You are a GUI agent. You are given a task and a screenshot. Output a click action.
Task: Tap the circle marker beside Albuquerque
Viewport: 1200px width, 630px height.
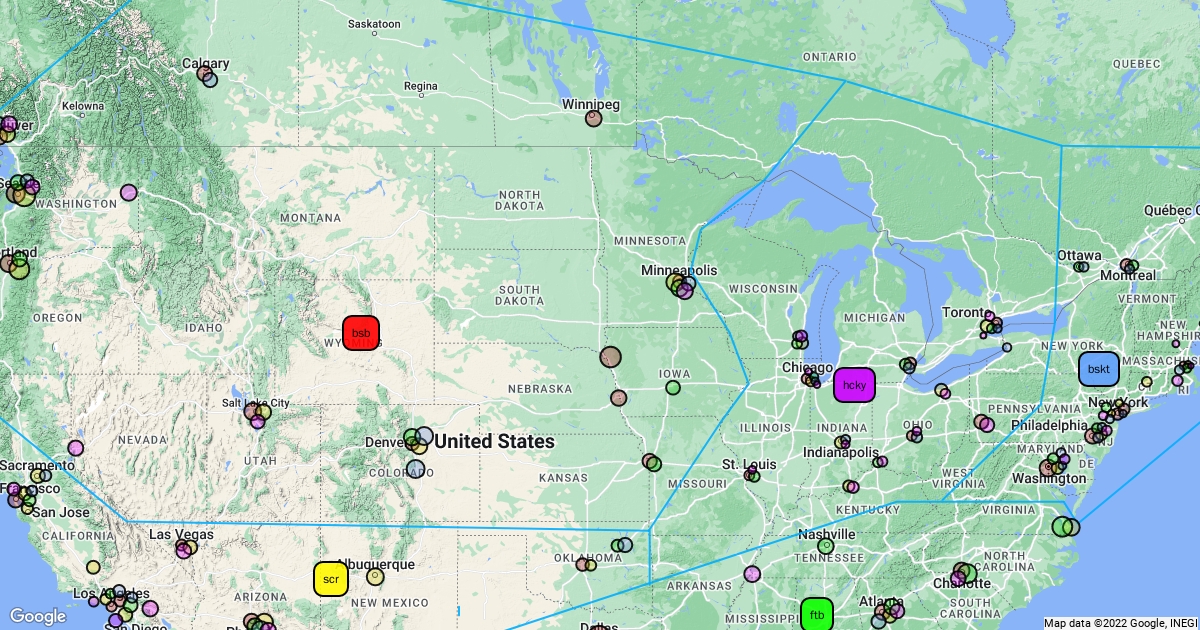click(375, 576)
